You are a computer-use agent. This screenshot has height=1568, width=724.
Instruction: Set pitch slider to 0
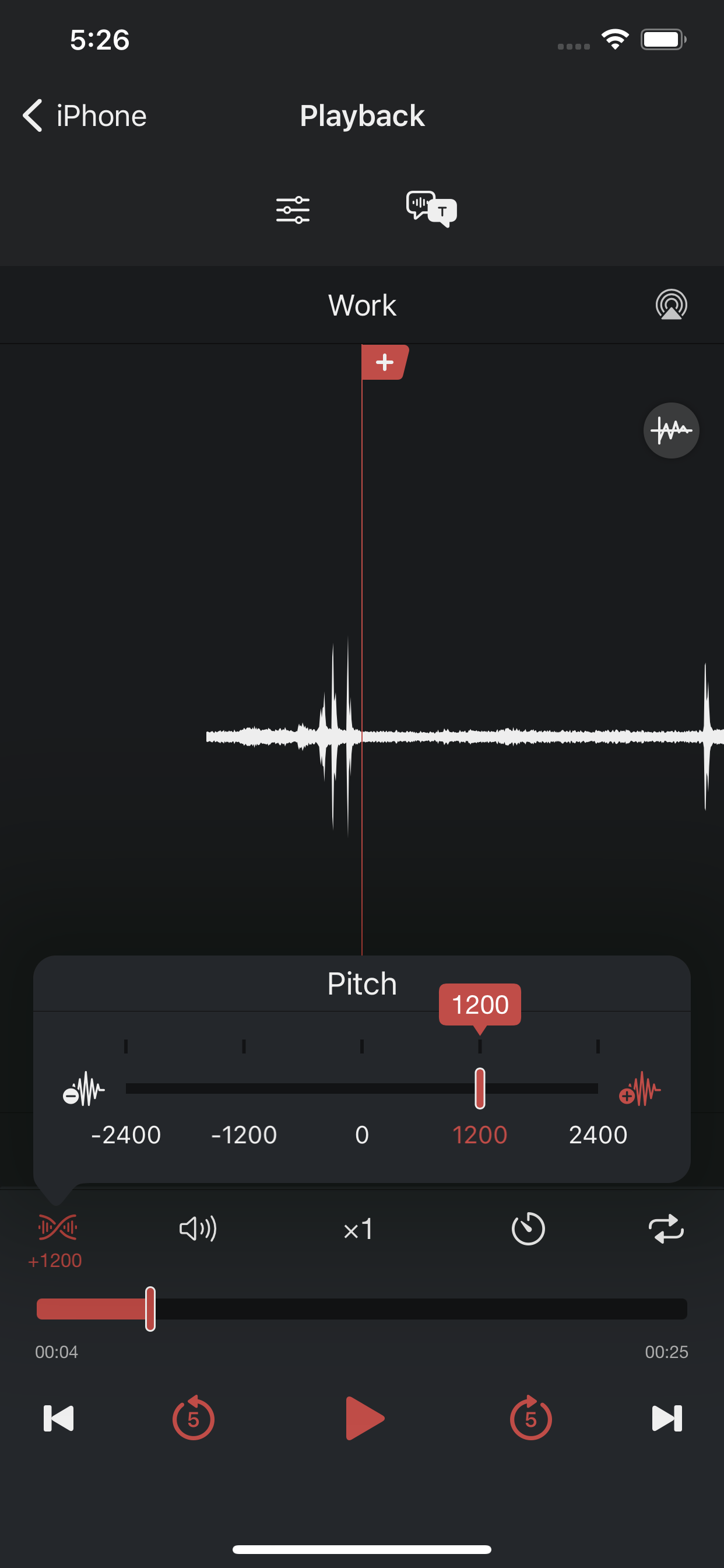coord(362,1089)
